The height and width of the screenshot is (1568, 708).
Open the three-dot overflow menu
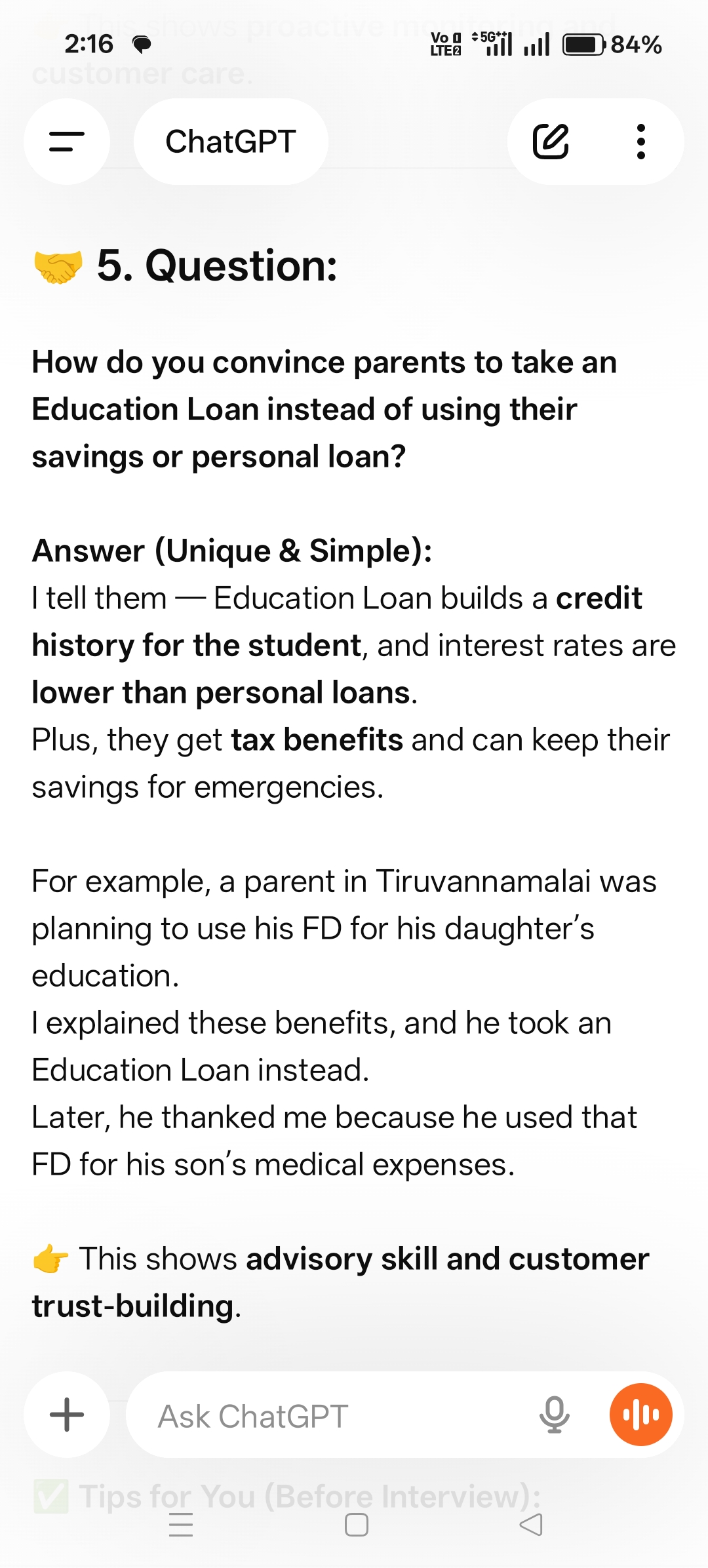(x=641, y=142)
